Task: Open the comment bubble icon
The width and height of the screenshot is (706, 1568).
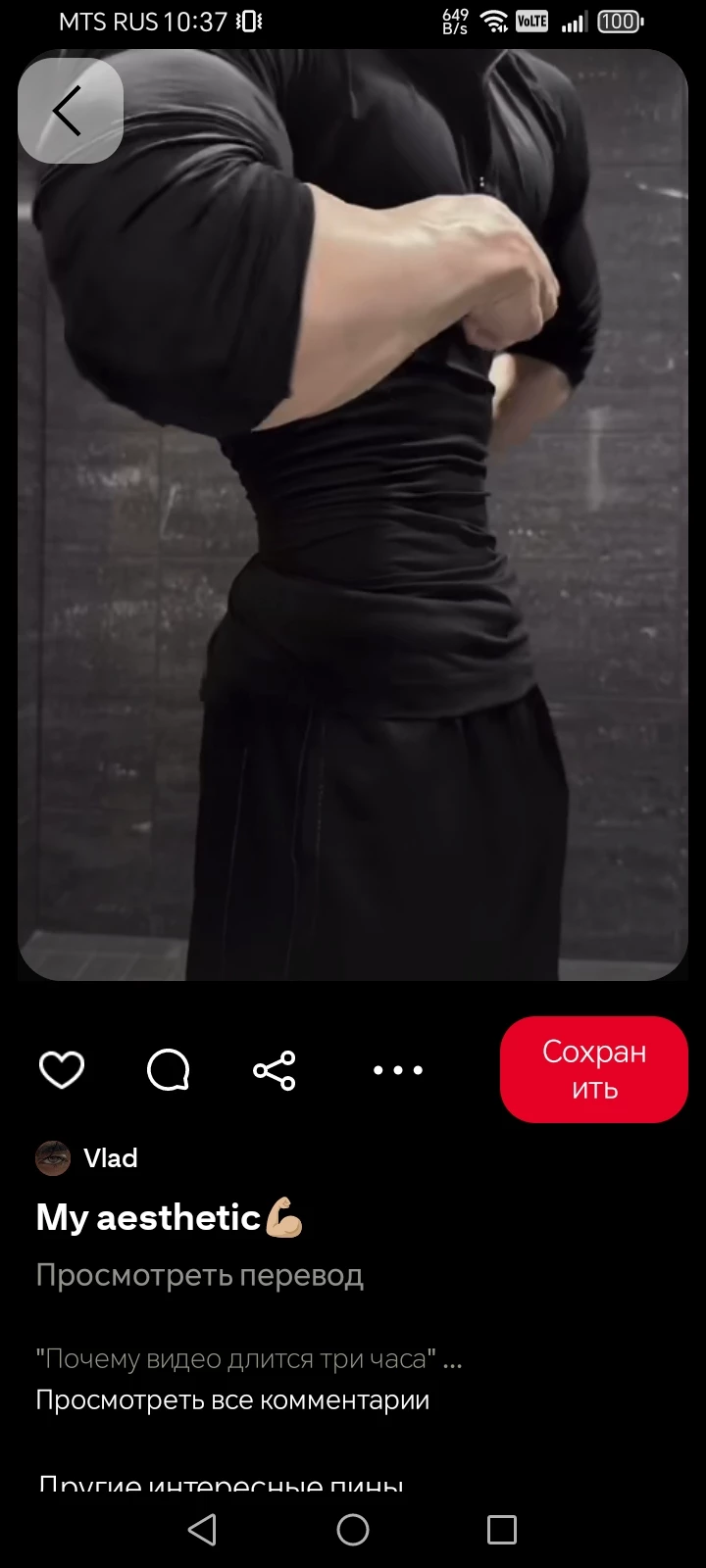Action: (168, 1070)
